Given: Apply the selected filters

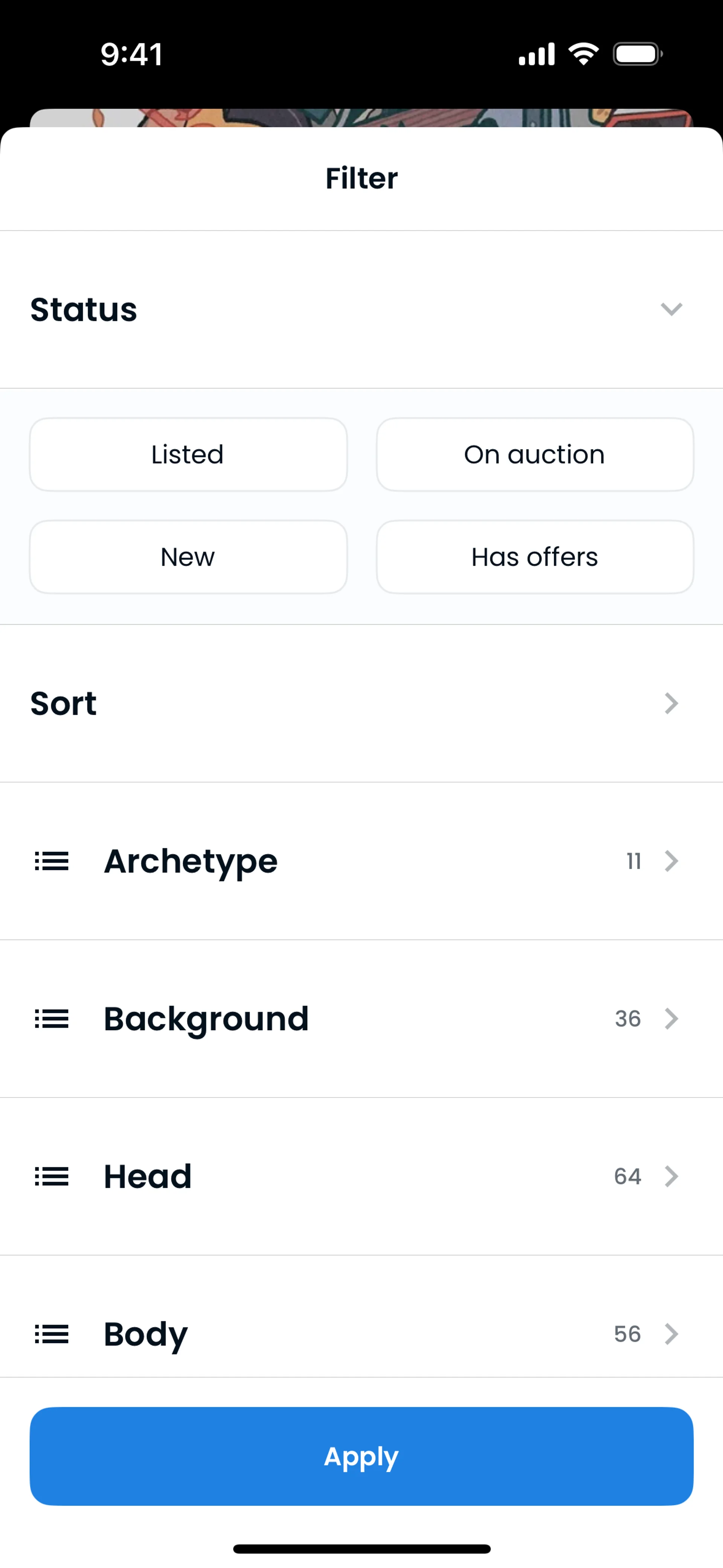Looking at the screenshot, I should coord(361,1456).
